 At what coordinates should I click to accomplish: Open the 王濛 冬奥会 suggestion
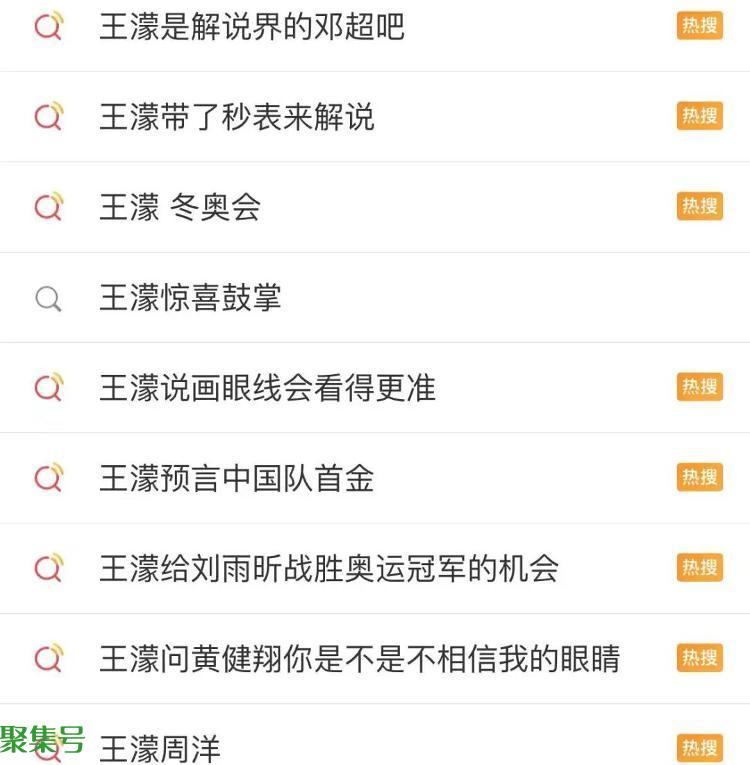[180, 207]
